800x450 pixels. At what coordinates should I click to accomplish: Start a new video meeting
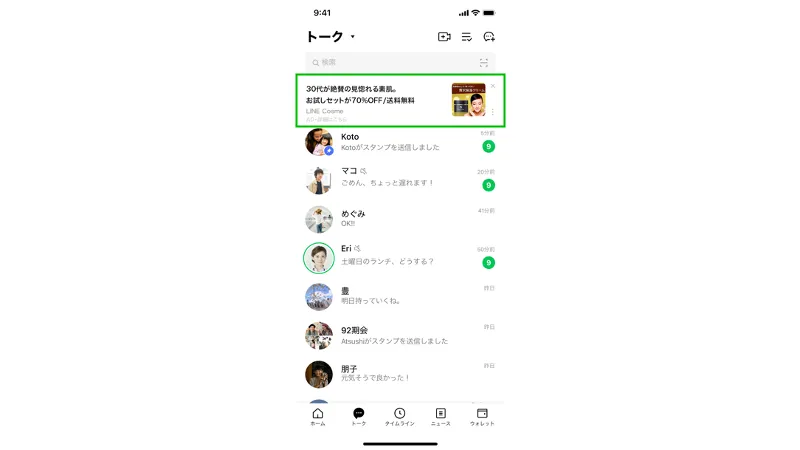click(444, 37)
